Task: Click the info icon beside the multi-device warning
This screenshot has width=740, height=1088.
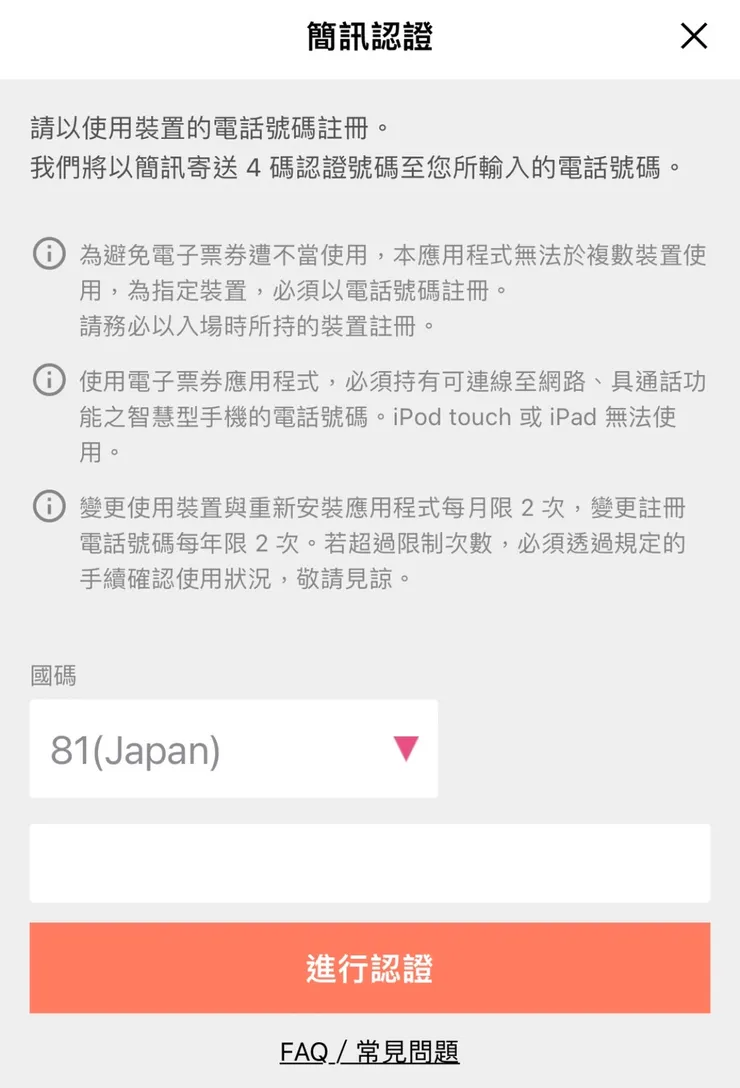Action: tap(48, 255)
